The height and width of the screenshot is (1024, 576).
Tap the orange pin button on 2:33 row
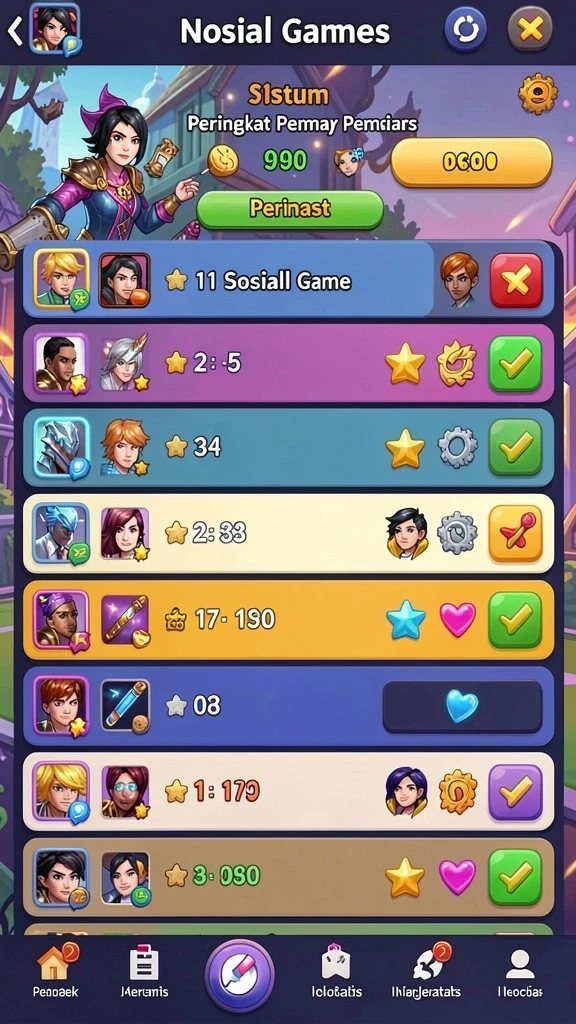(515, 533)
